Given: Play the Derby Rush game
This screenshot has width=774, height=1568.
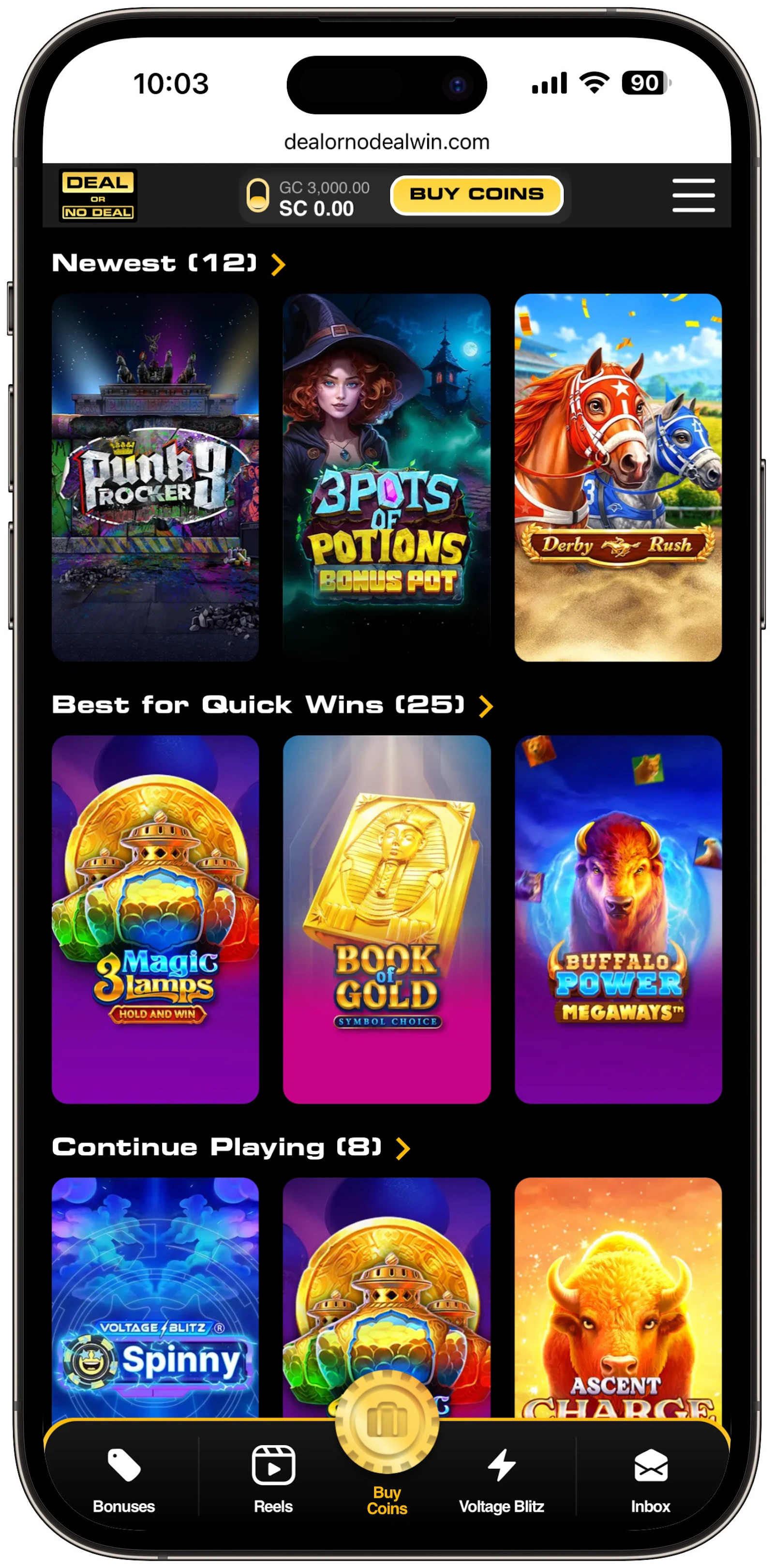Looking at the screenshot, I should pos(618,477).
